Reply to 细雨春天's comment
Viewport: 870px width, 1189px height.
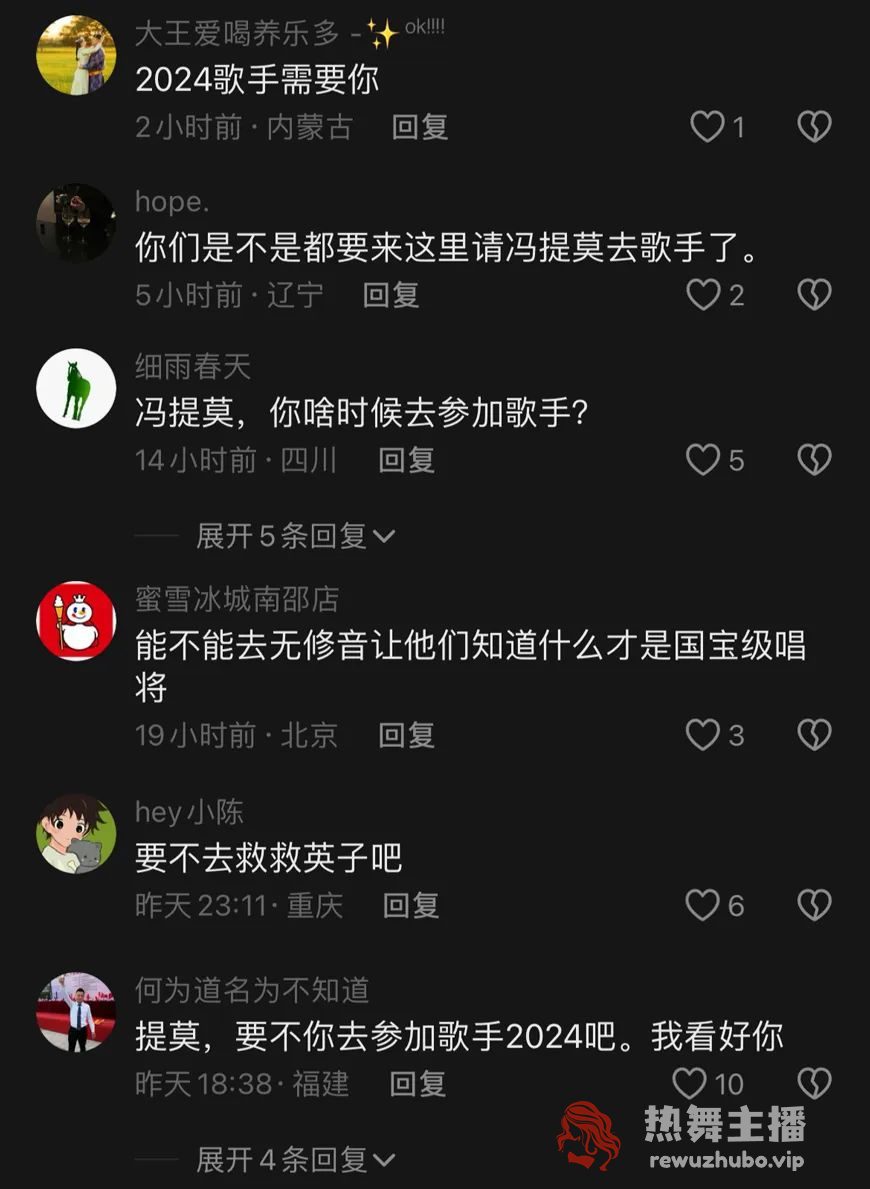tap(406, 460)
